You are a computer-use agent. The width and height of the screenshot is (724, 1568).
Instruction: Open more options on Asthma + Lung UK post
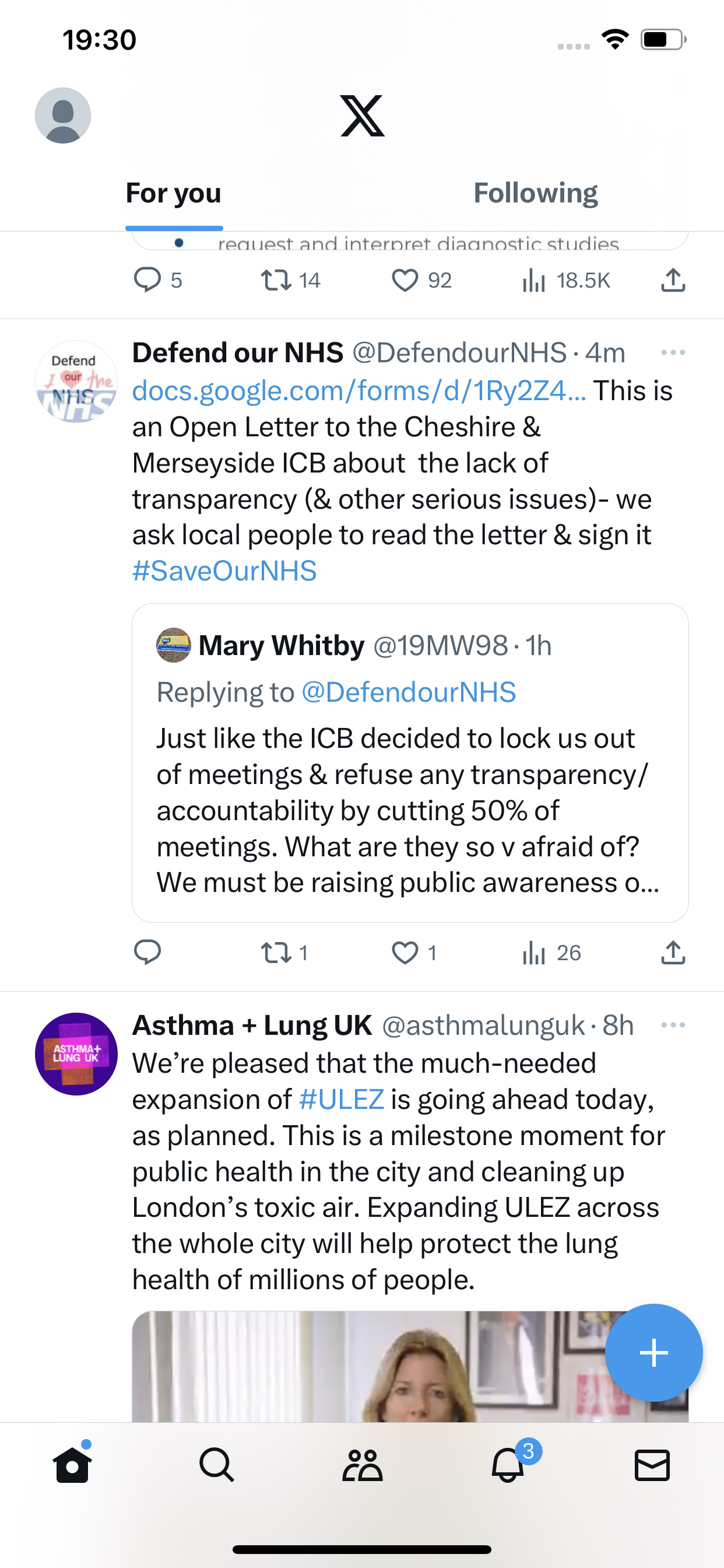tap(673, 1025)
